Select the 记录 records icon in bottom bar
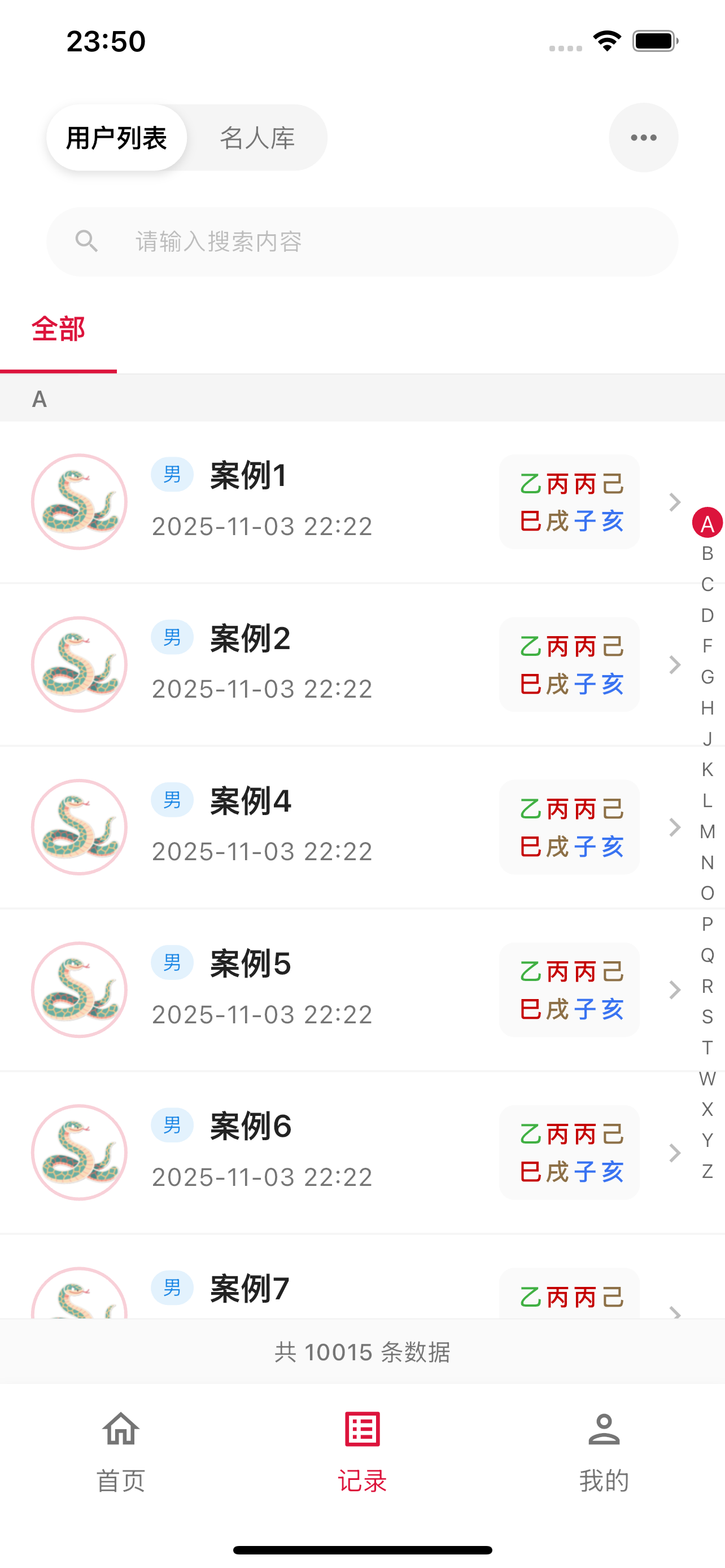Viewport: 725px width, 1568px height. (x=362, y=1434)
